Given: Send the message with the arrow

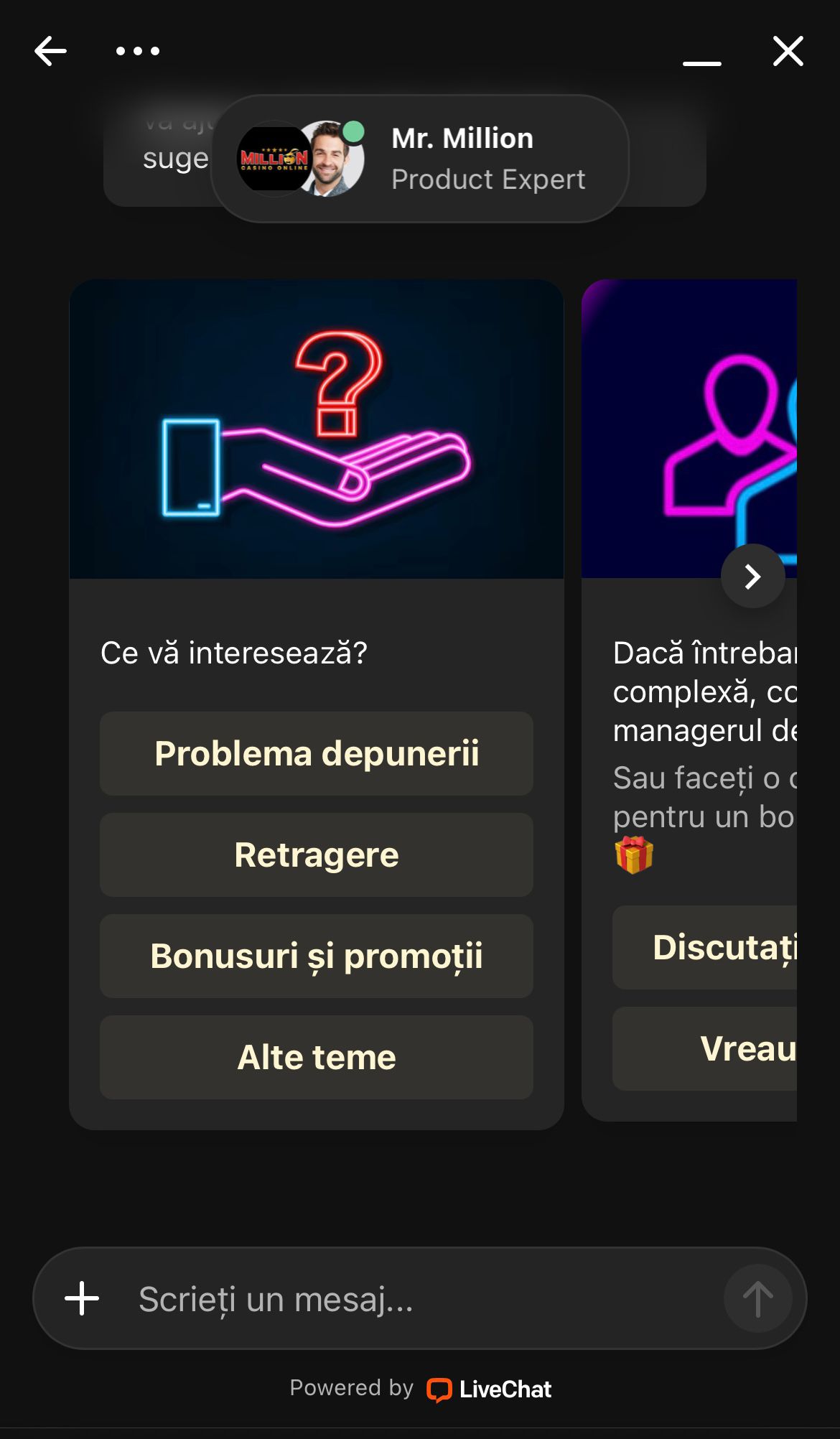Looking at the screenshot, I should [x=757, y=1298].
